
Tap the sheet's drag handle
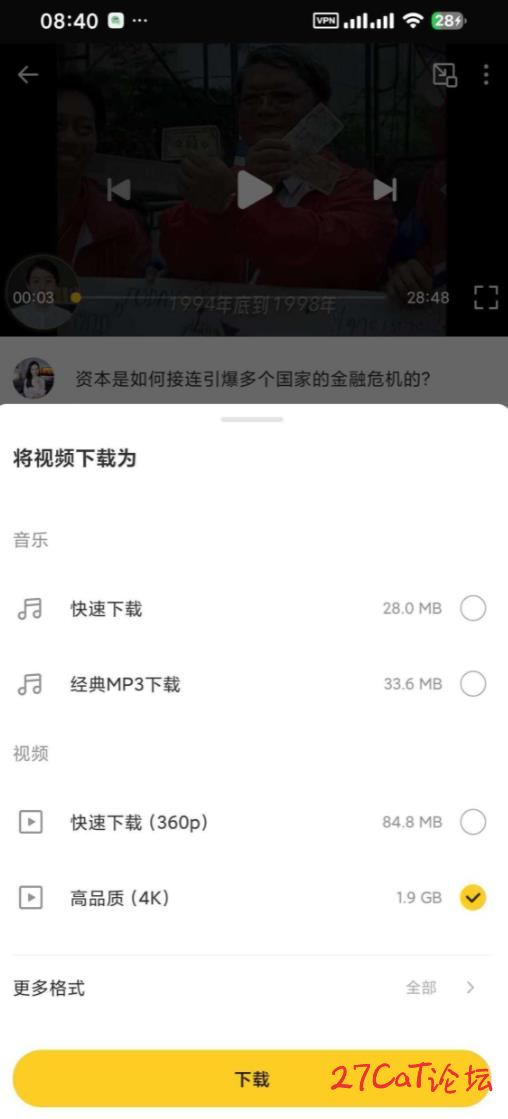pos(252,420)
